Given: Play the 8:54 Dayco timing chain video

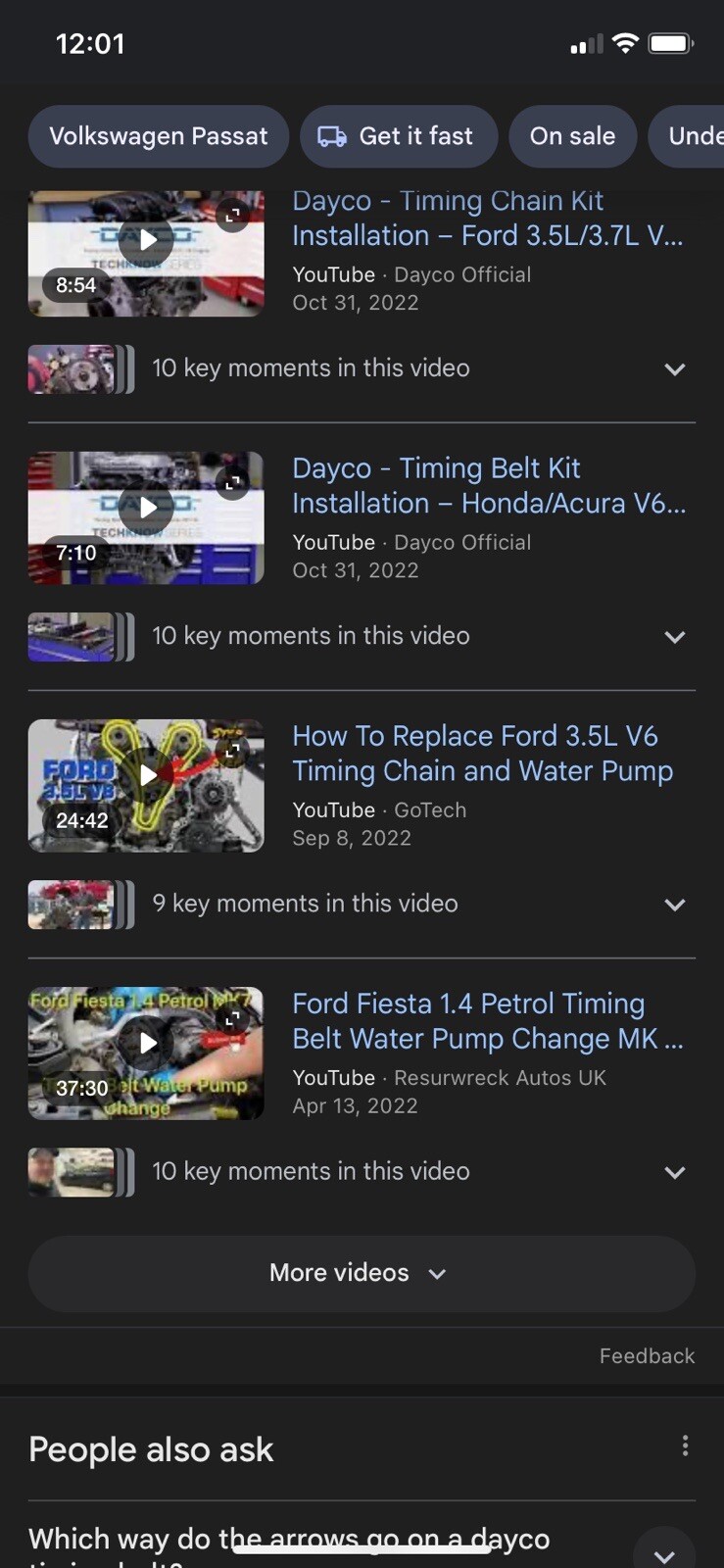Looking at the screenshot, I should (146, 240).
